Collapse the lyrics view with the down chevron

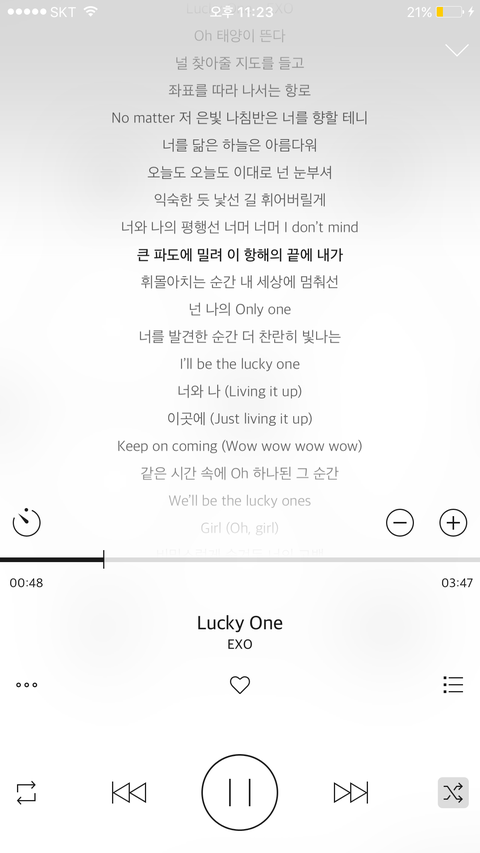(x=457, y=50)
